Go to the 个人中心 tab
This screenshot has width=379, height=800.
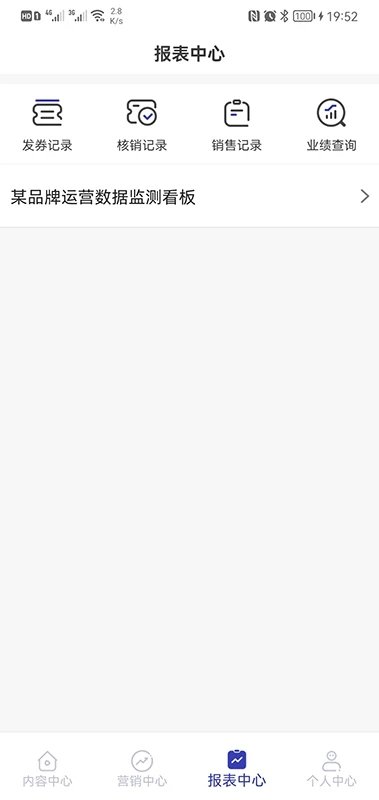331,768
